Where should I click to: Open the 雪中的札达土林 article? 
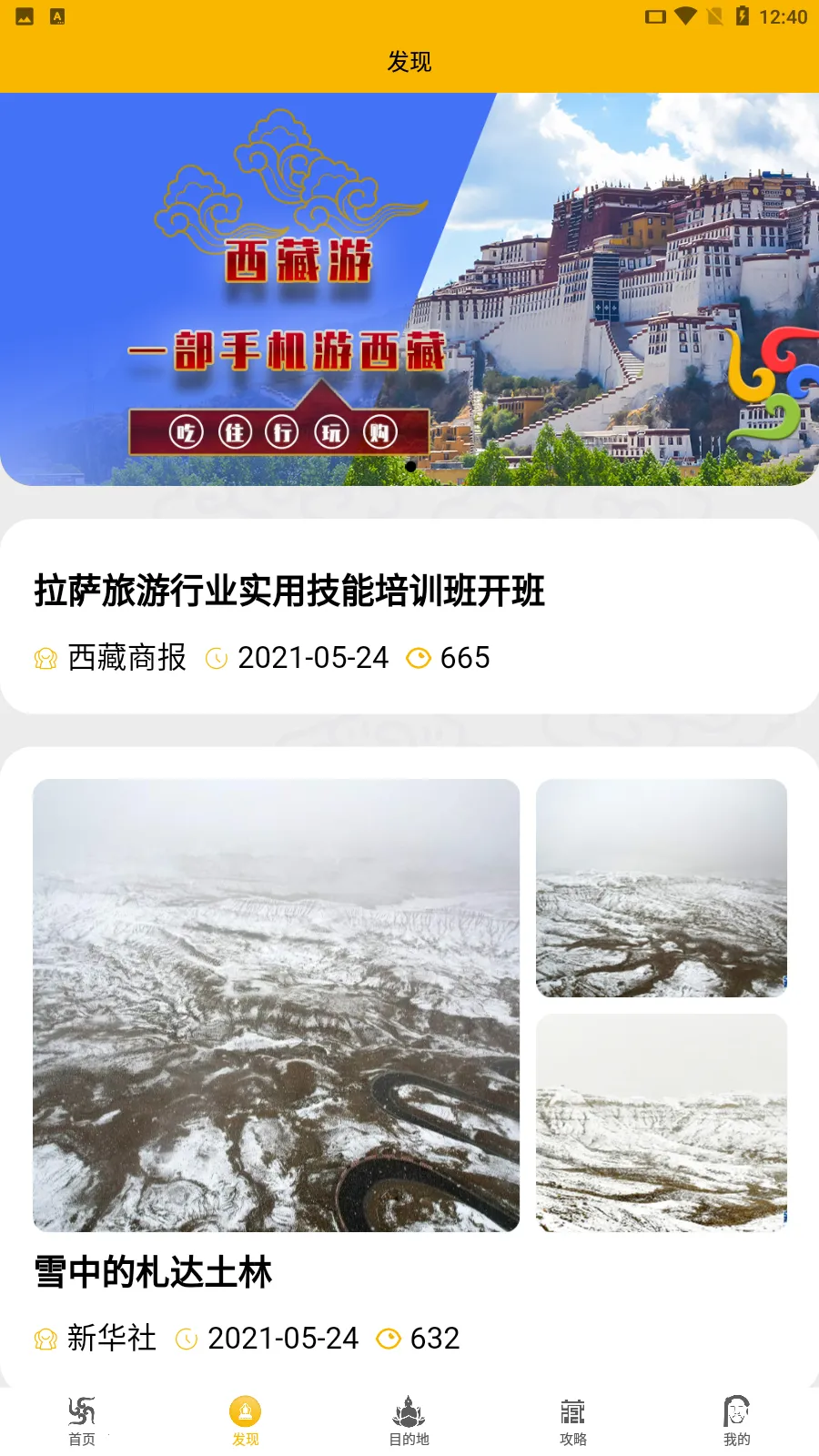coord(153,1272)
